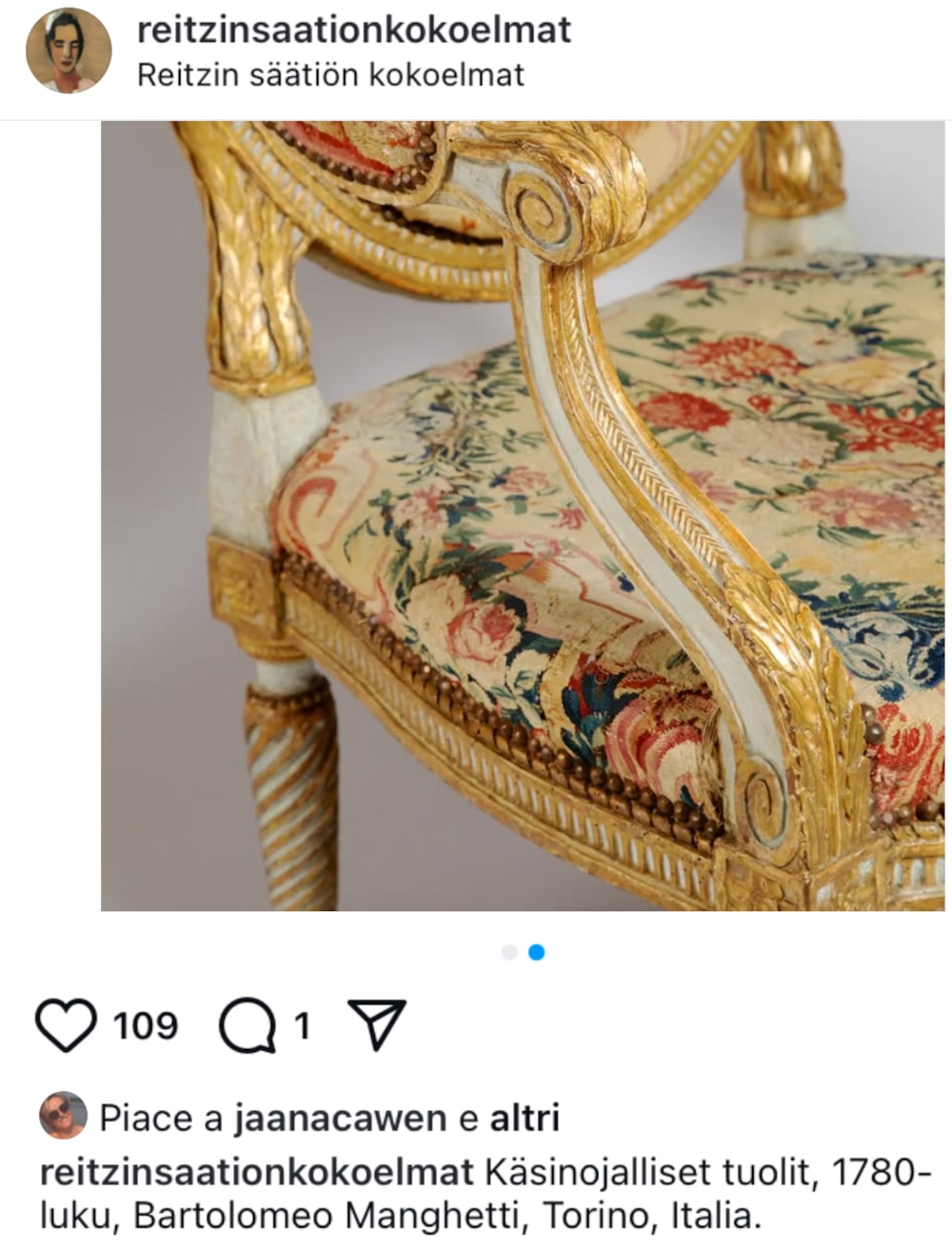Open reitzinsaationkokoelmat username in caption
The image size is (952, 1249).
[x=256, y=1172]
